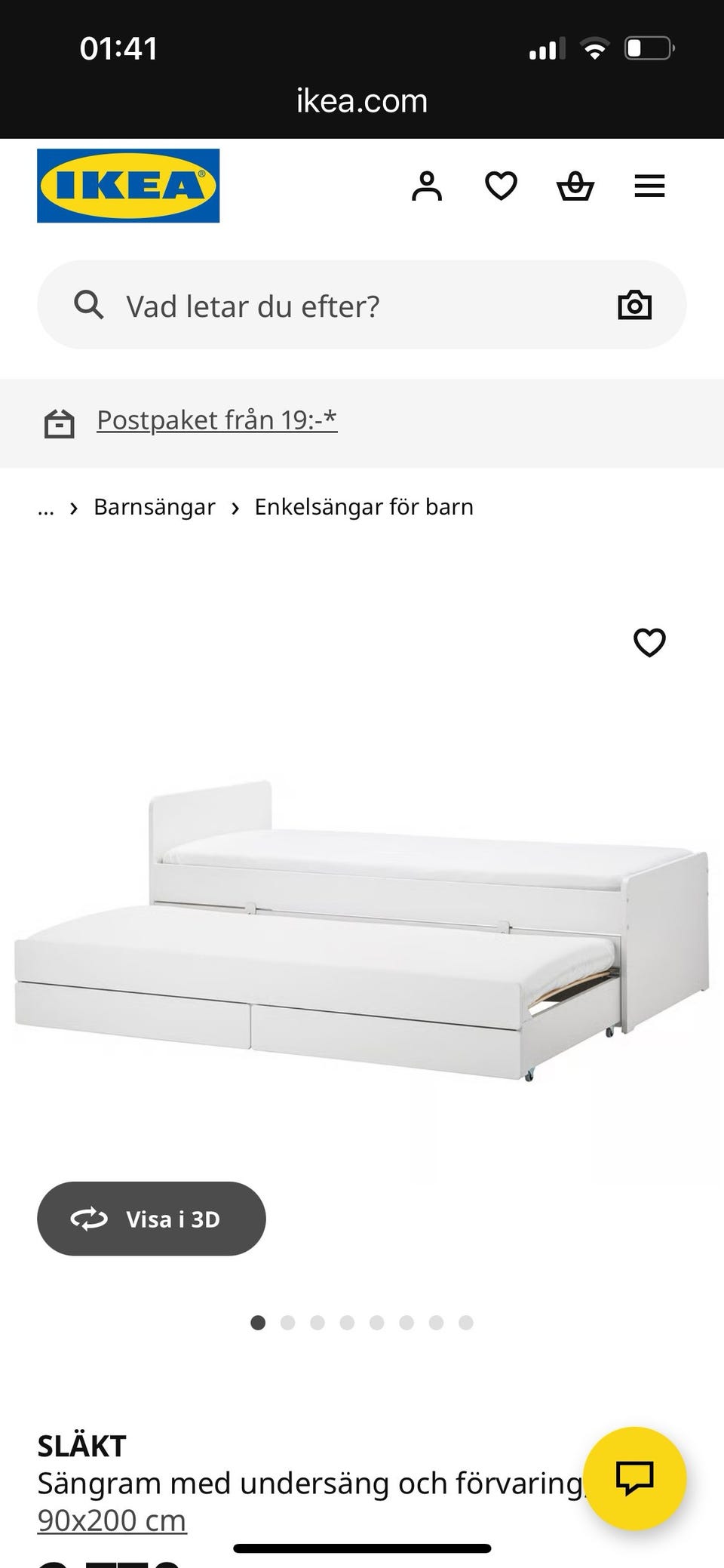Click the parcel delivery icon
The height and width of the screenshot is (1568, 724).
[59, 423]
